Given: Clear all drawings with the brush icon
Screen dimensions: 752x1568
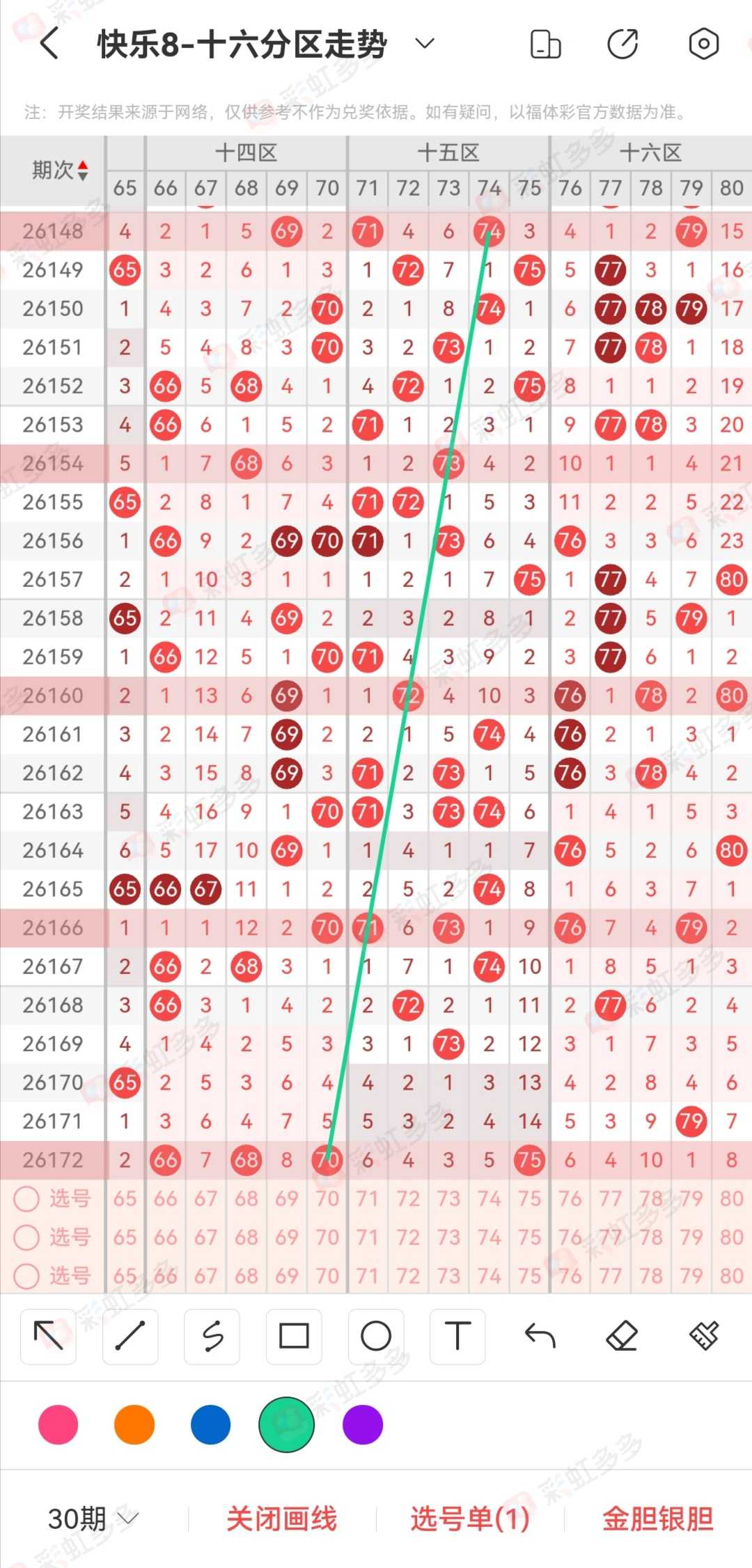Looking at the screenshot, I should pos(704,1336).
